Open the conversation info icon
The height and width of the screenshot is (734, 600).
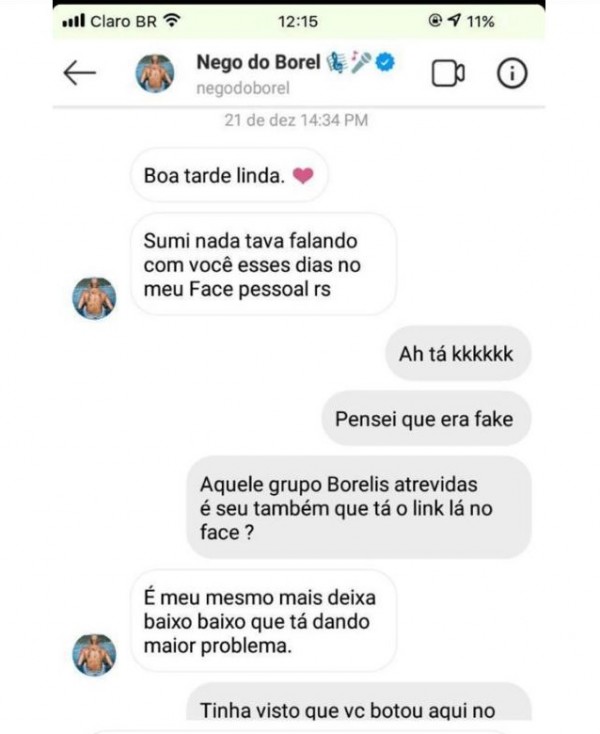[511, 73]
